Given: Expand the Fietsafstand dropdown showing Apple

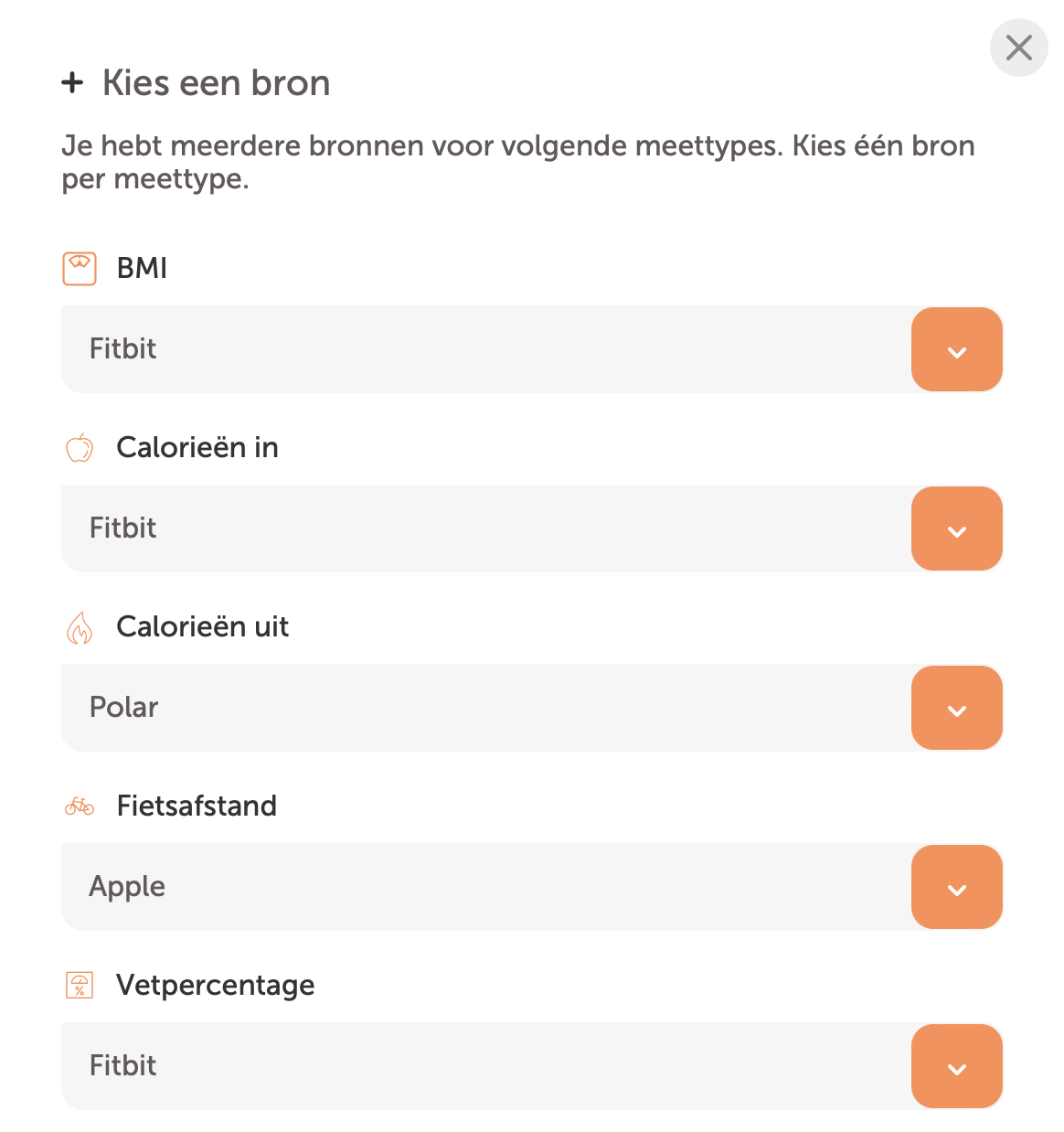Looking at the screenshot, I should click(956, 886).
